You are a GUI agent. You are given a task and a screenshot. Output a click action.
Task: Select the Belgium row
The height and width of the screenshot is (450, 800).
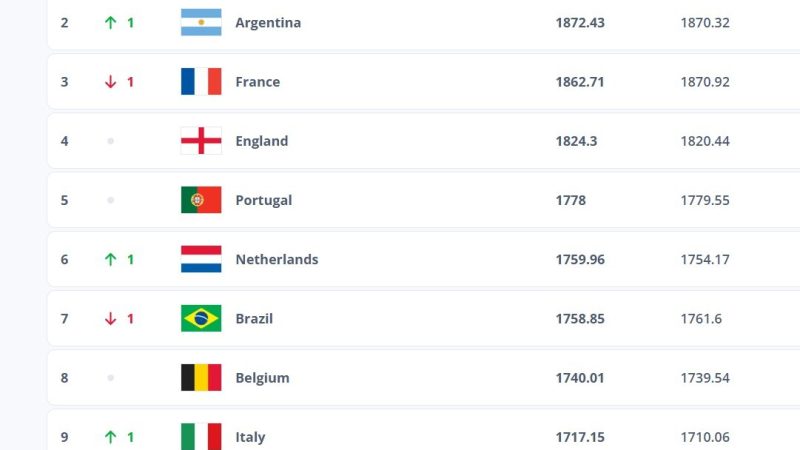click(x=262, y=378)
